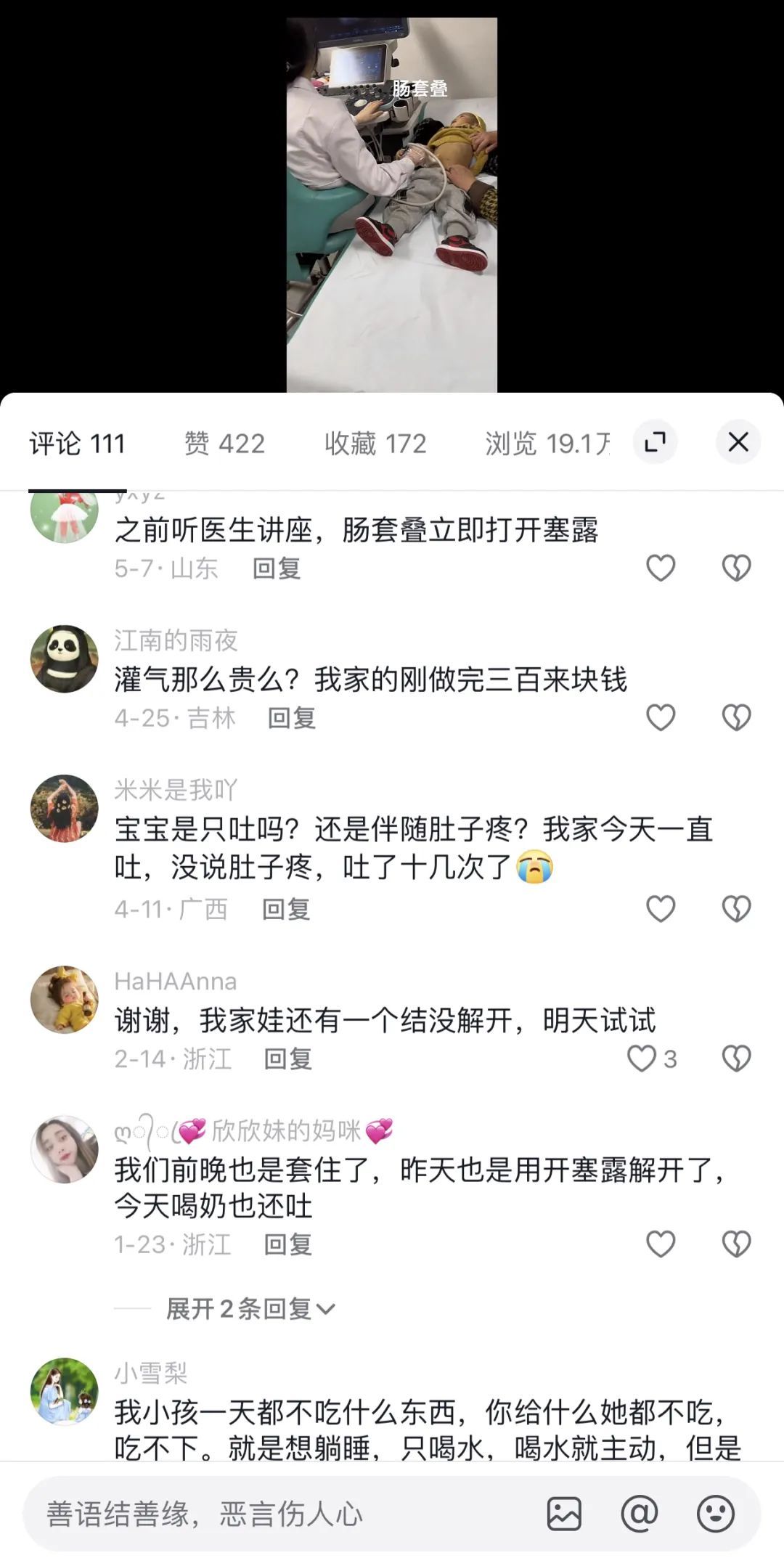
Task: Expand comments panel to full screen
Action: (655, 441)
